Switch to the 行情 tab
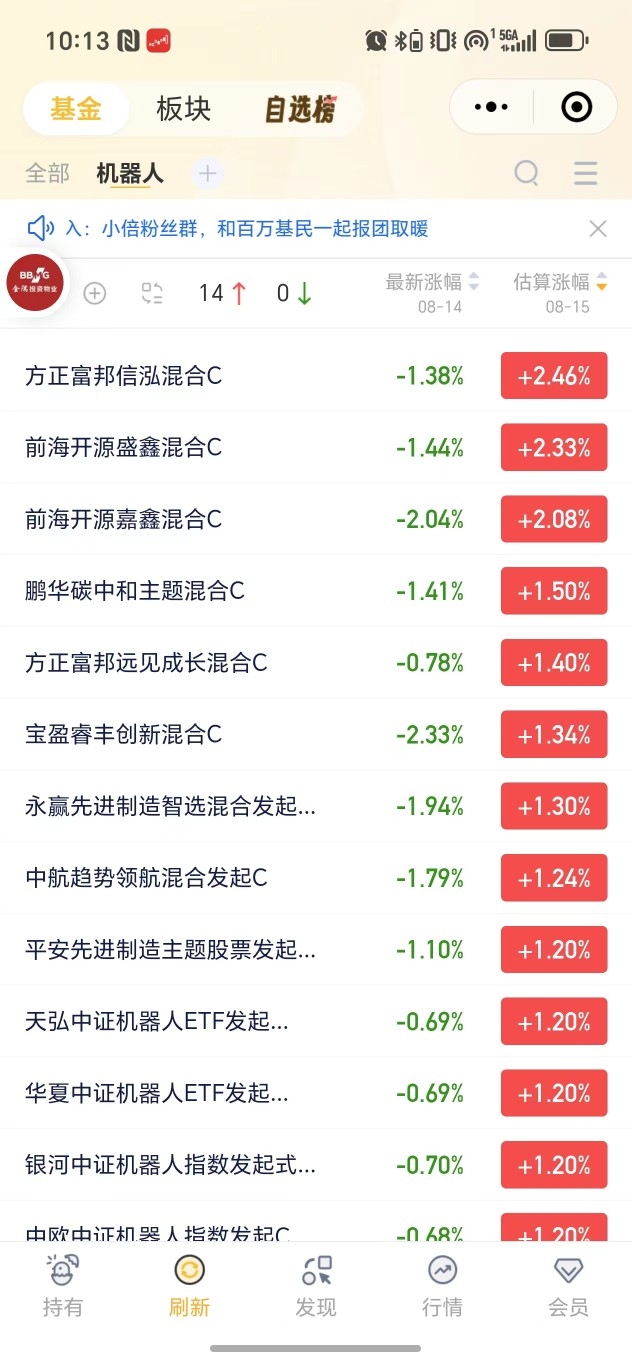 coord(442,1287)
